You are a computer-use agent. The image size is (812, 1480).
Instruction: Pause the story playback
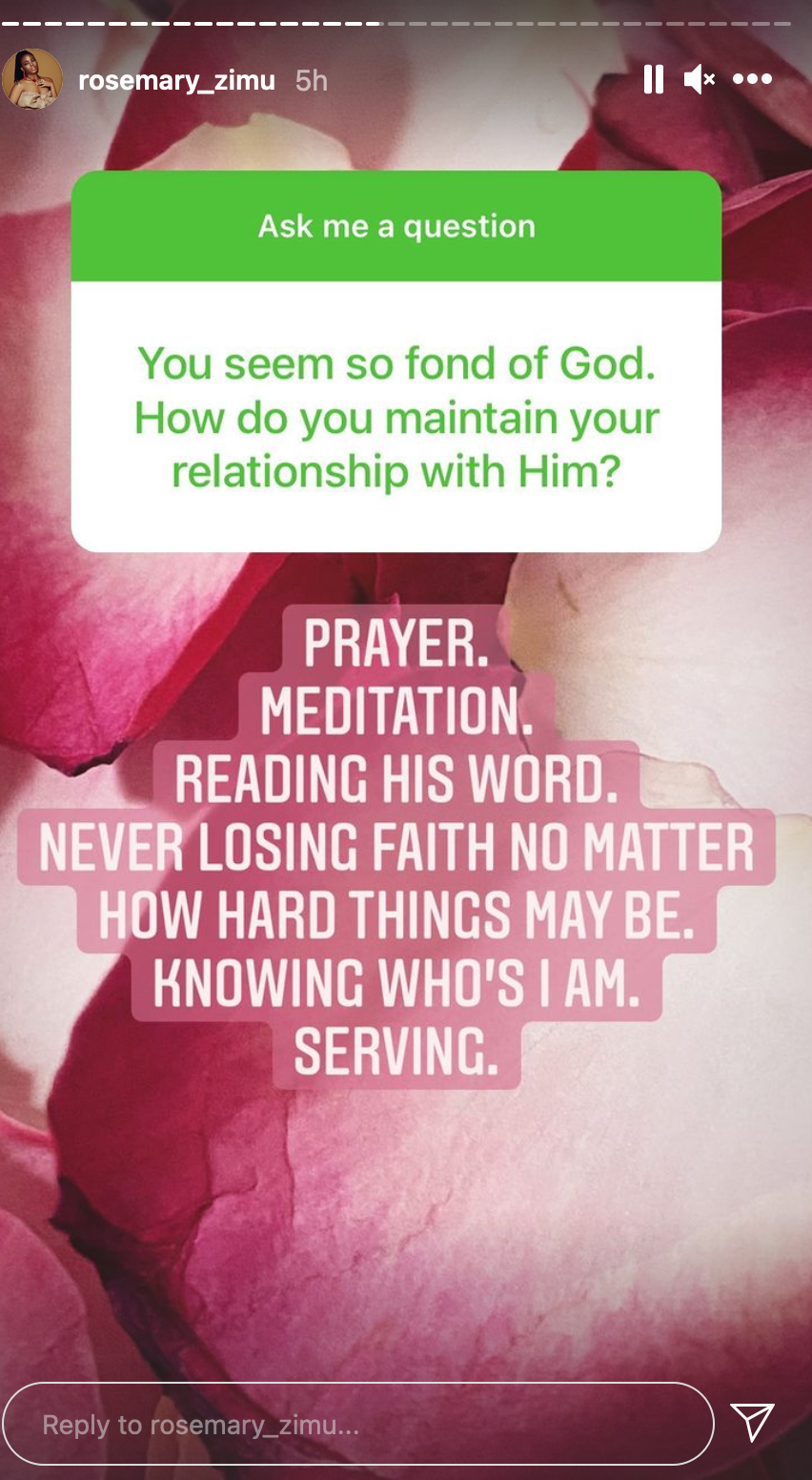653,79
